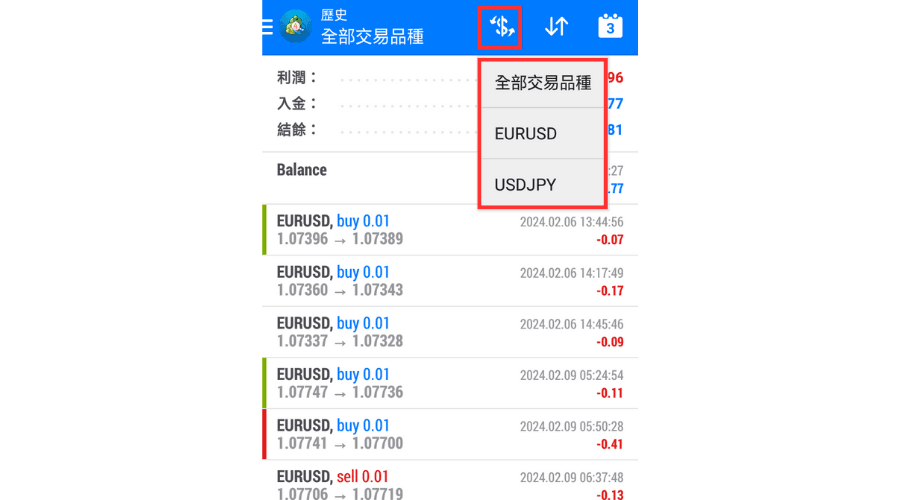Image resolution: width=900 pixels, height=500 pixels.
Task: Tap the sort arrows icon
Action: (556, 27)
